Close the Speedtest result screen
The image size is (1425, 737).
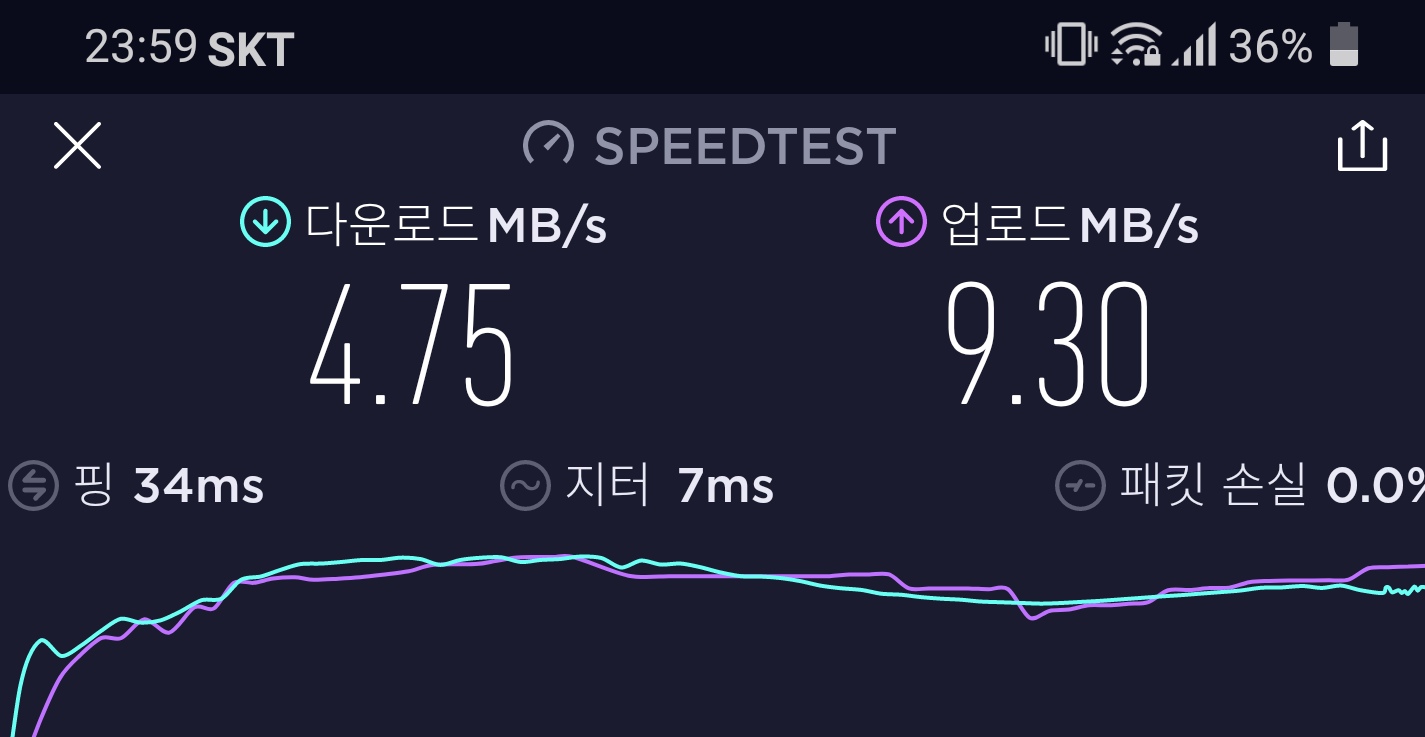[x=77, y=146]
